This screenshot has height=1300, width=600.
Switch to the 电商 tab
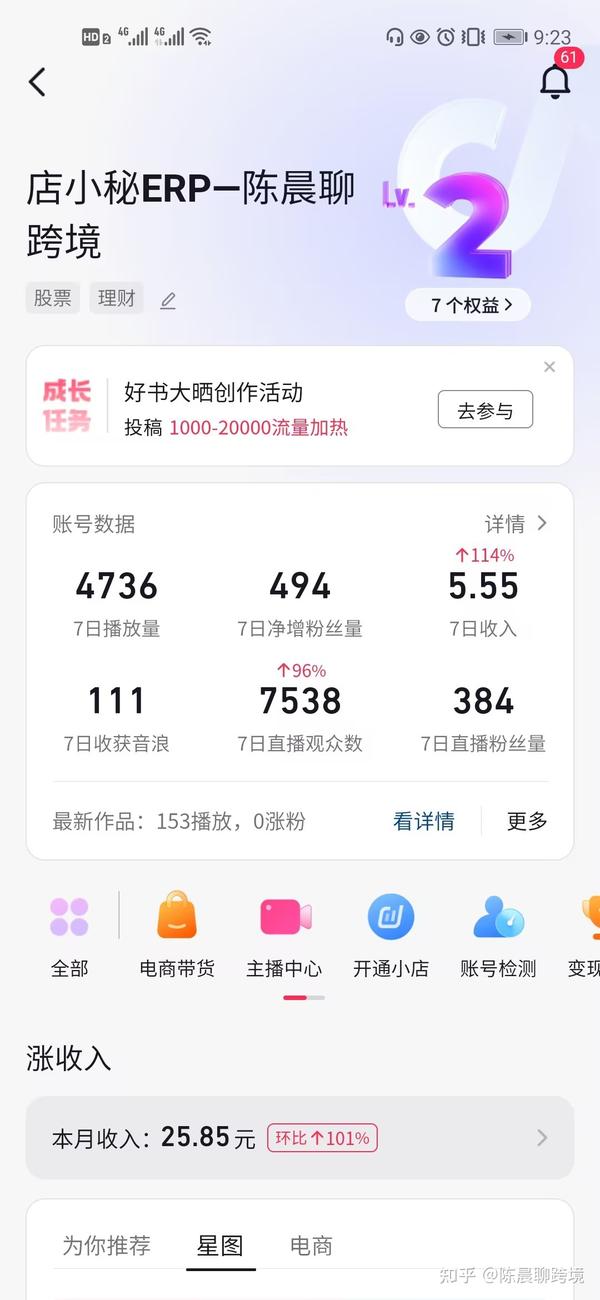click(311, 1246)
